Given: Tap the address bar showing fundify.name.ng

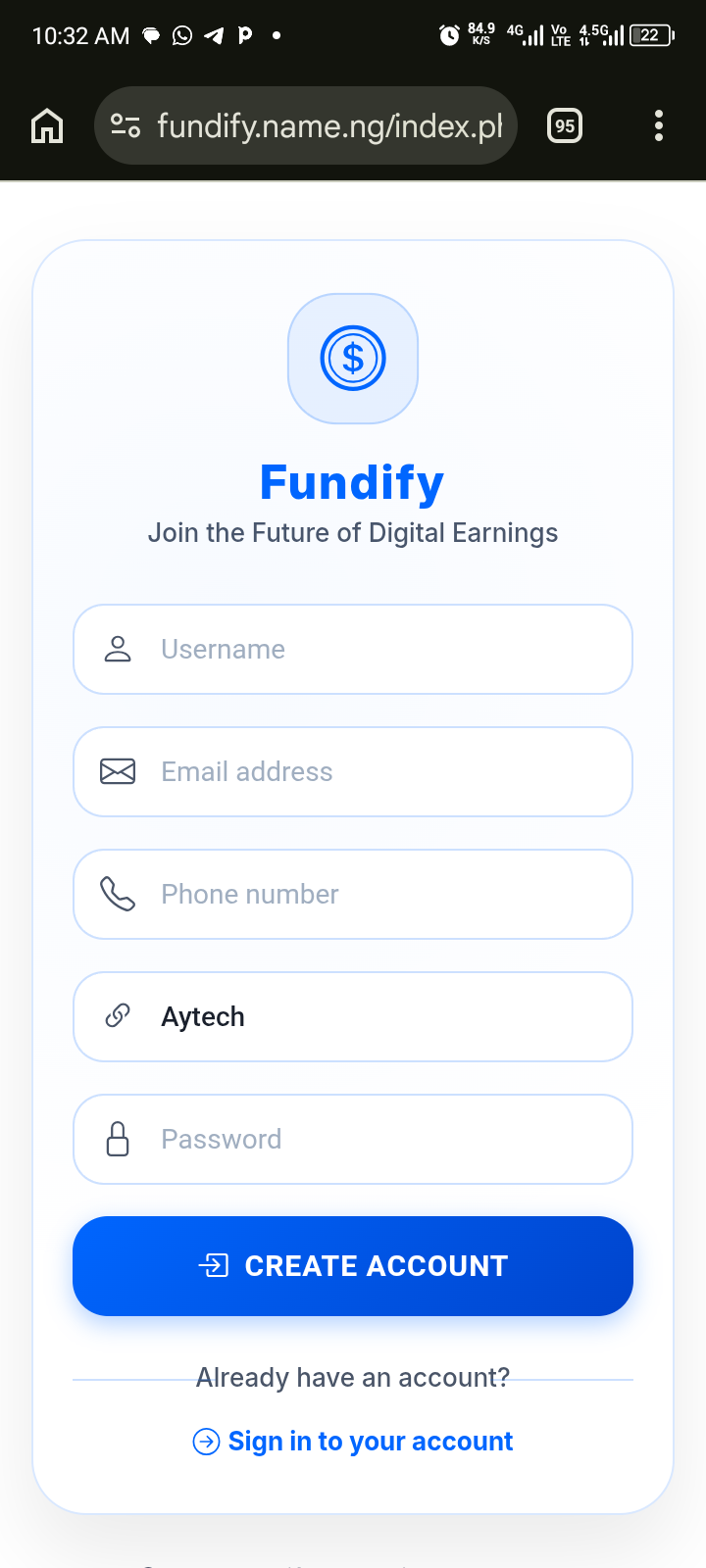Looking at the screenshot, I should pos(329,125).
